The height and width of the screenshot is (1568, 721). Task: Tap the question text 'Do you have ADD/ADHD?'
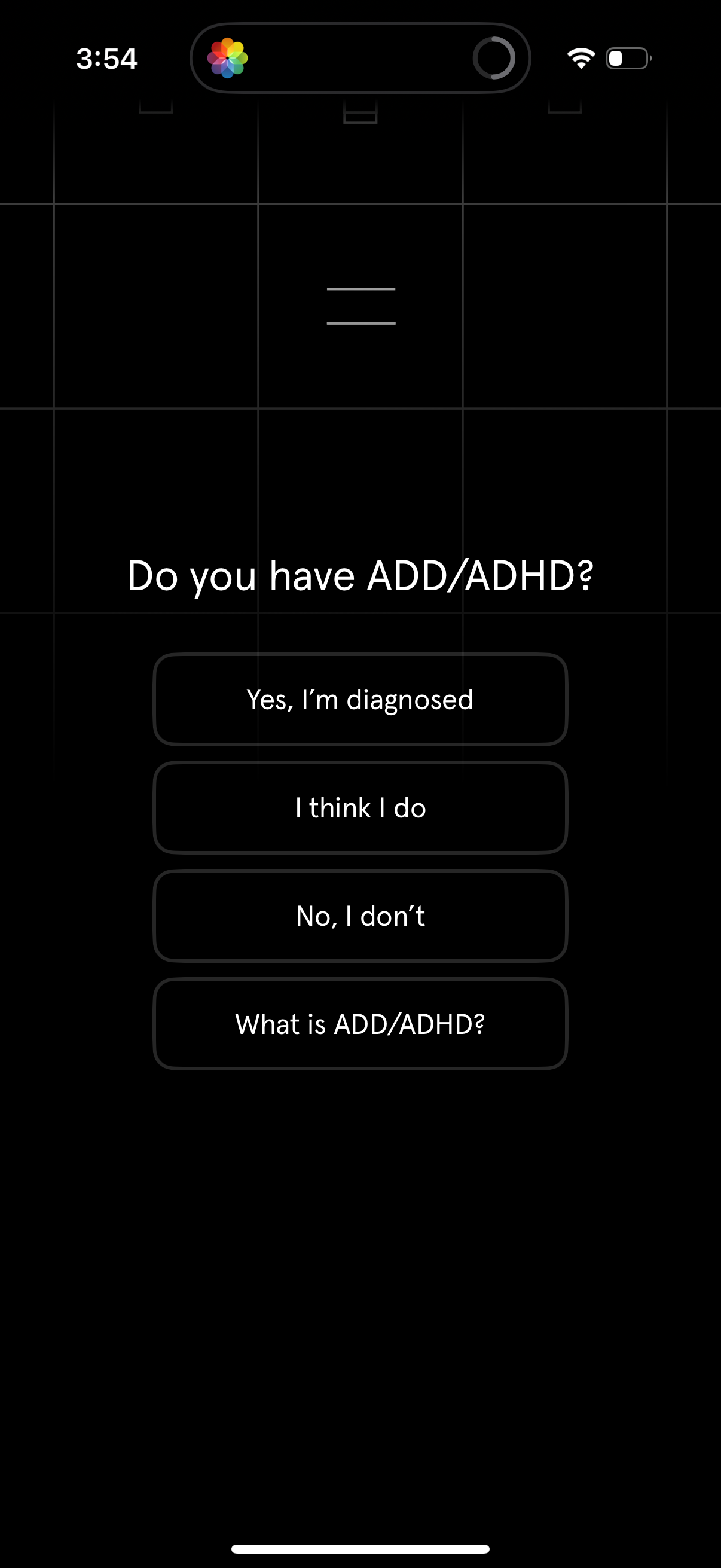360,575
